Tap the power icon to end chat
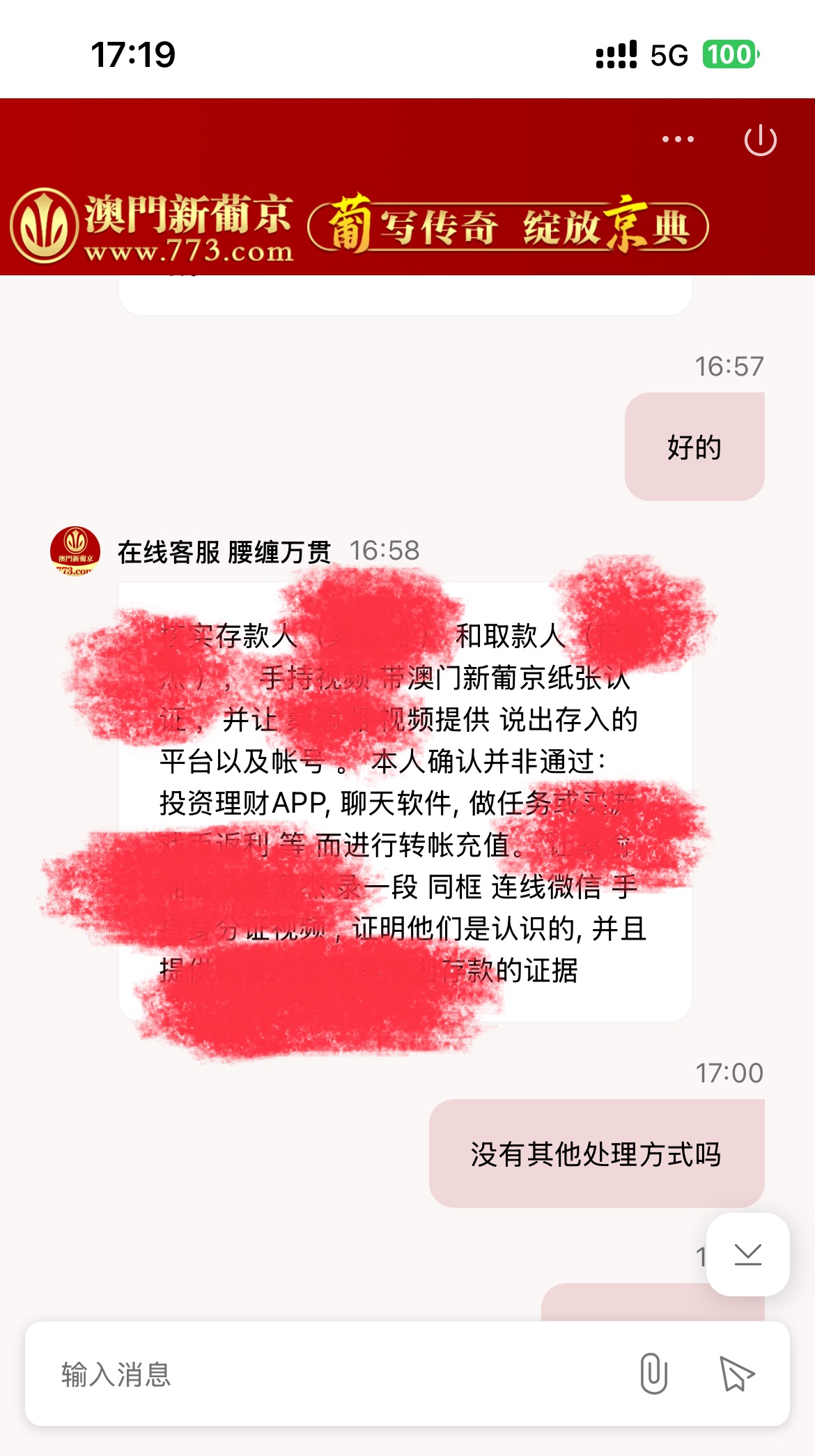 (x=760, y=140)
